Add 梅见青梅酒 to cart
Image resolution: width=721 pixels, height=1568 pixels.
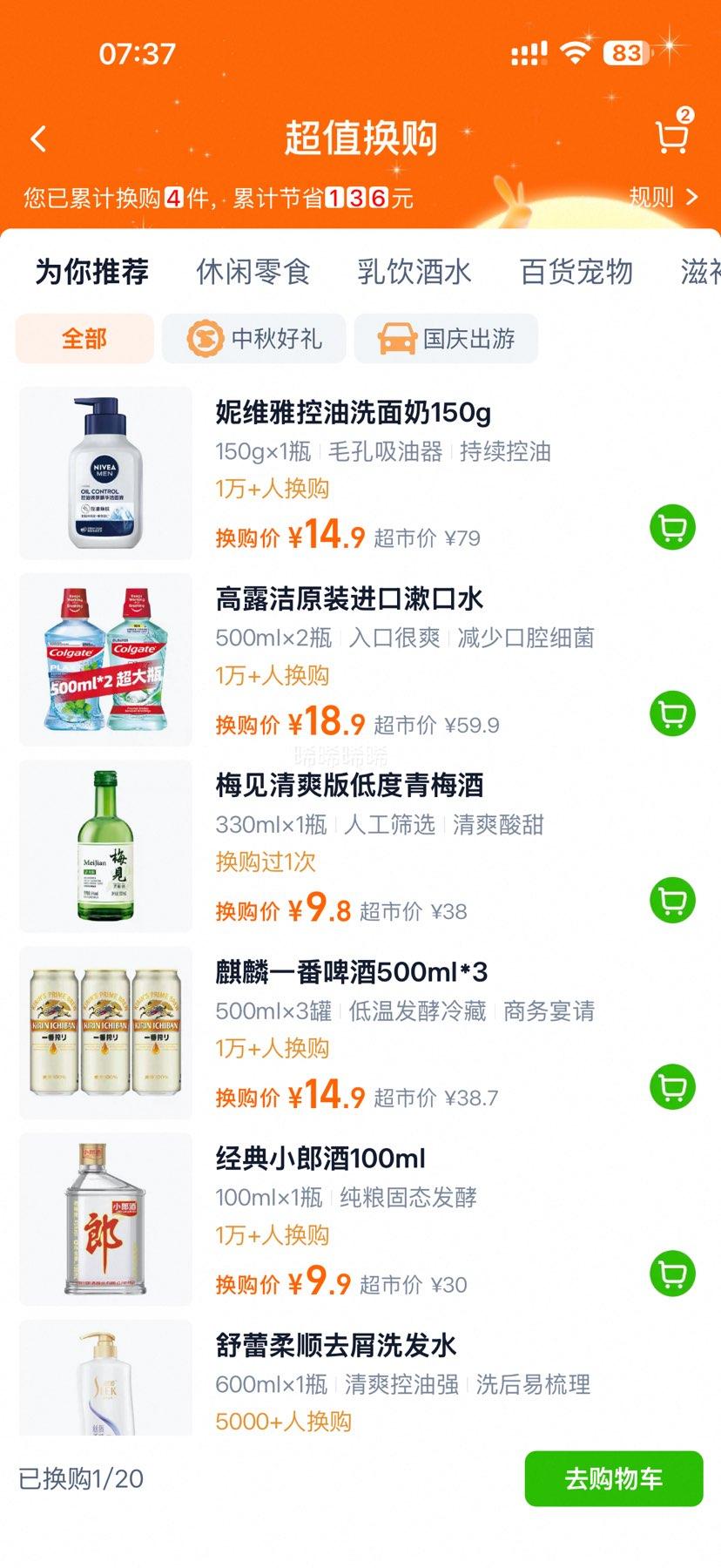coord(672,900)
